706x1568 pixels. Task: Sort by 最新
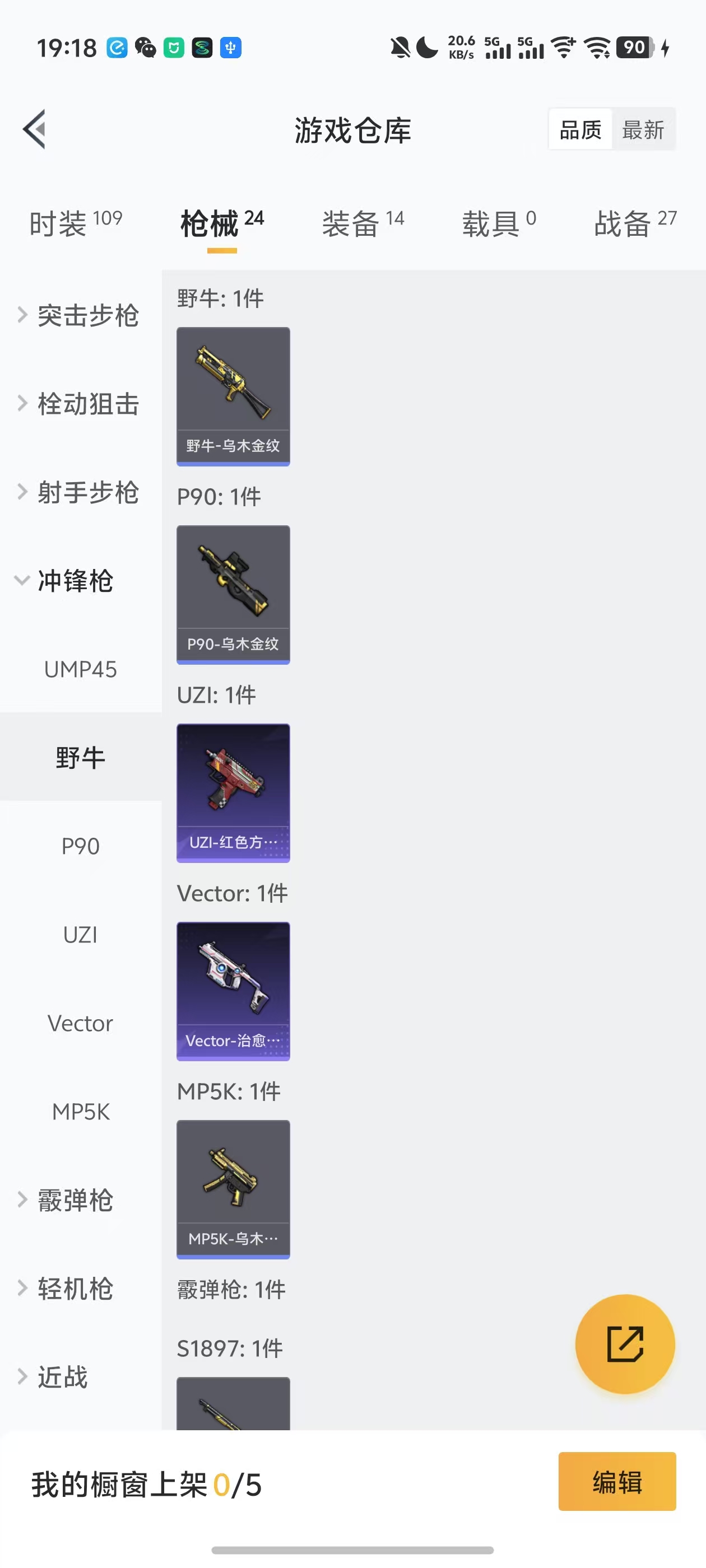[x=643, y=130]
